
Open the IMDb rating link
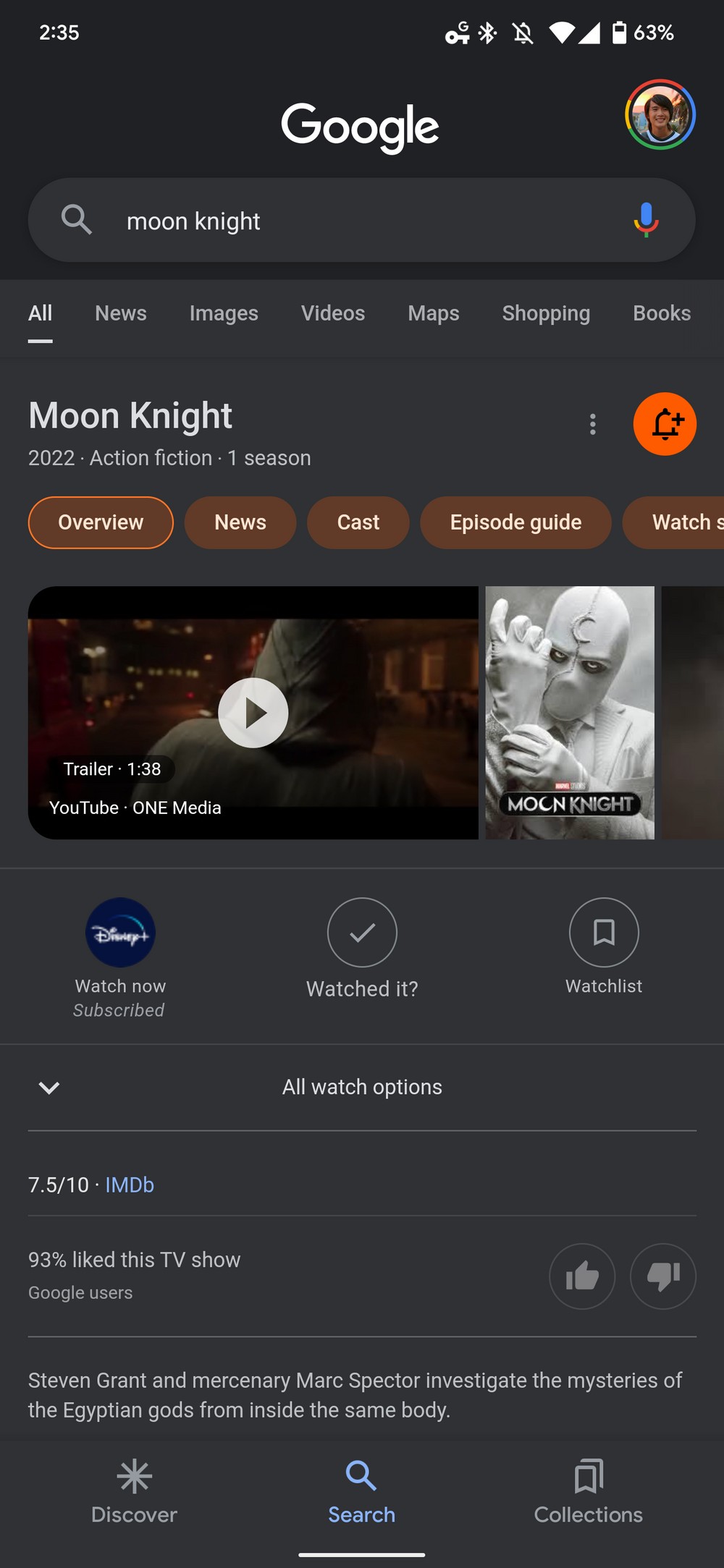[130, 1185]
